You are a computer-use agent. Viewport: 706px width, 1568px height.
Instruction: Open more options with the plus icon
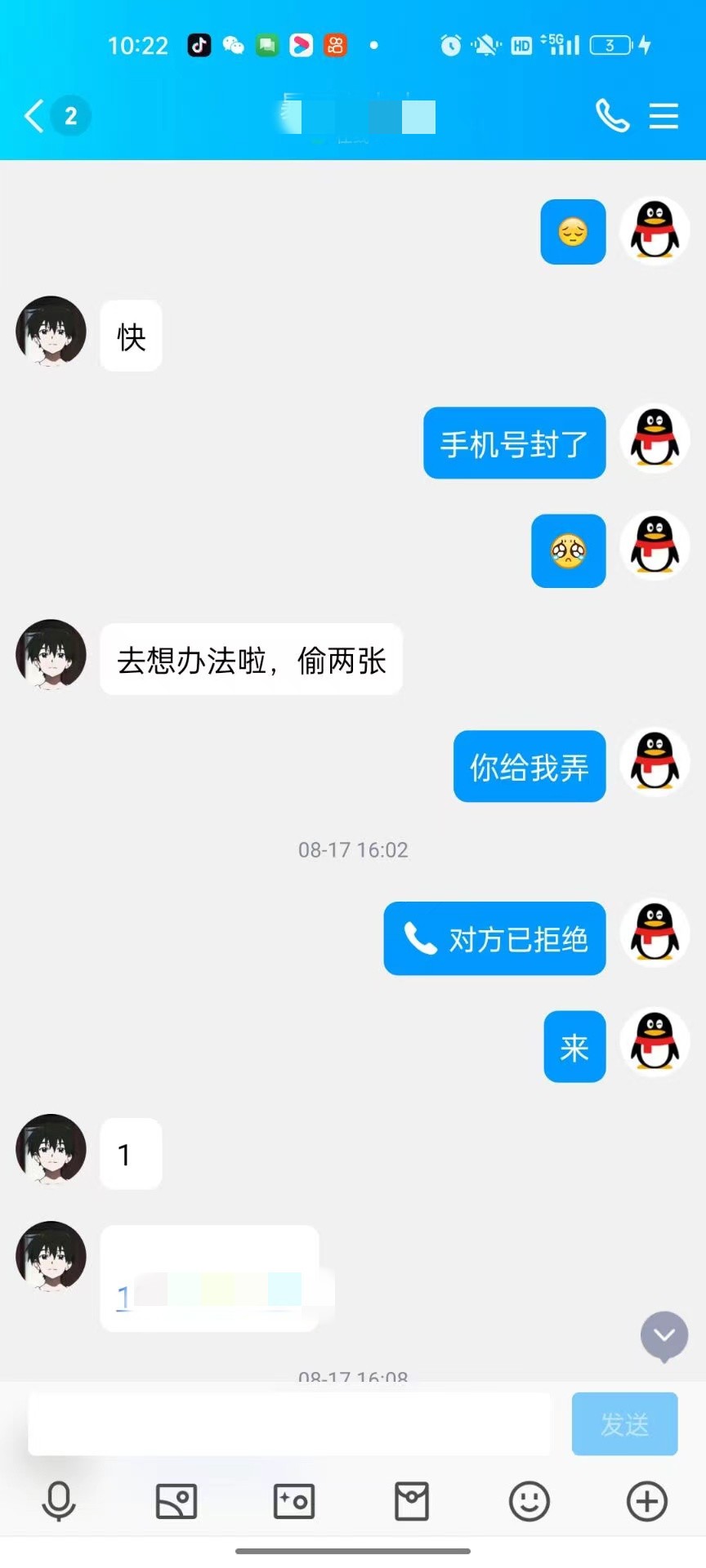[x=647, y=1501]
